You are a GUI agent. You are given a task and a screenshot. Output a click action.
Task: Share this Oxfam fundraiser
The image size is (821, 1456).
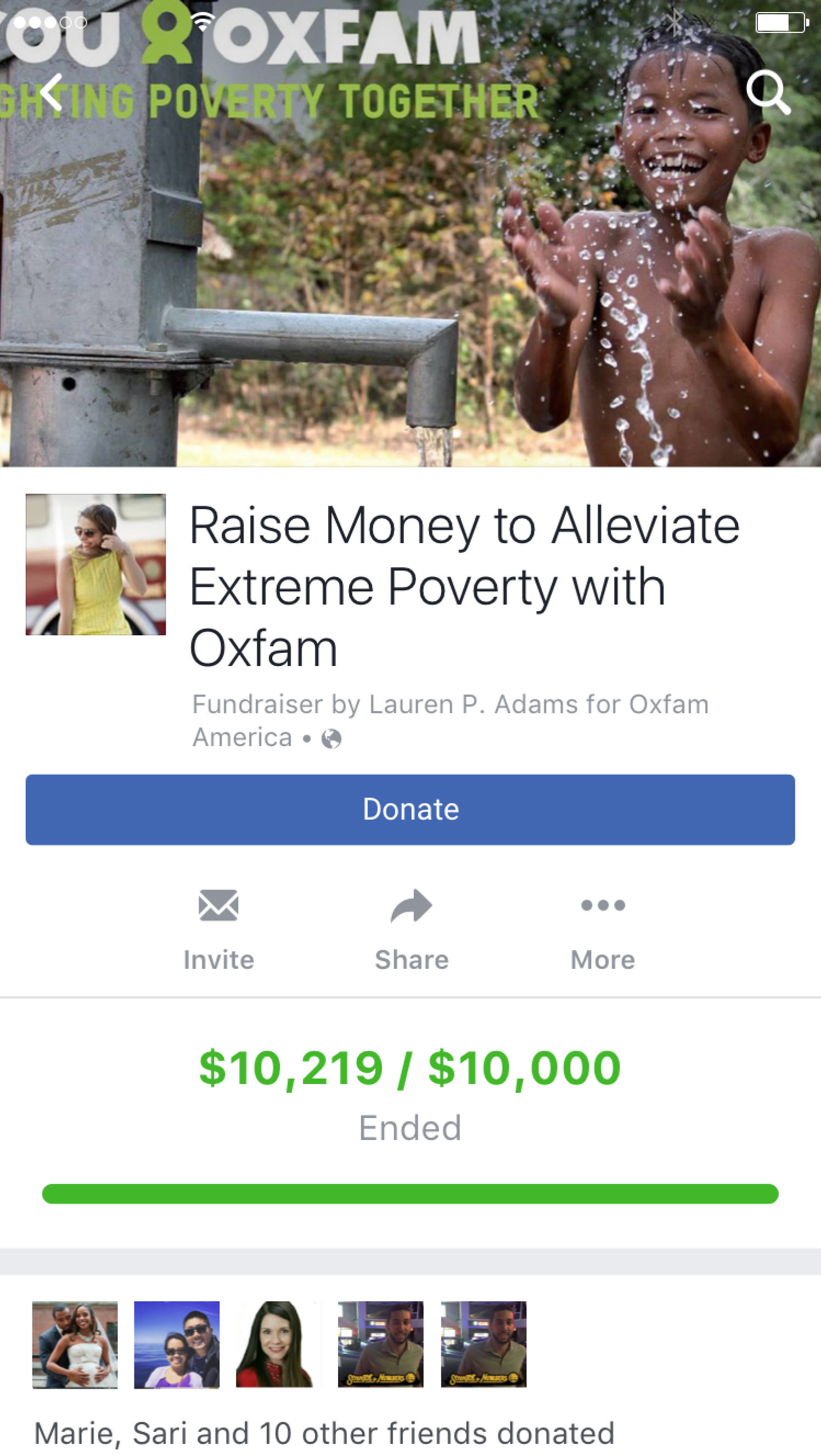412,929
